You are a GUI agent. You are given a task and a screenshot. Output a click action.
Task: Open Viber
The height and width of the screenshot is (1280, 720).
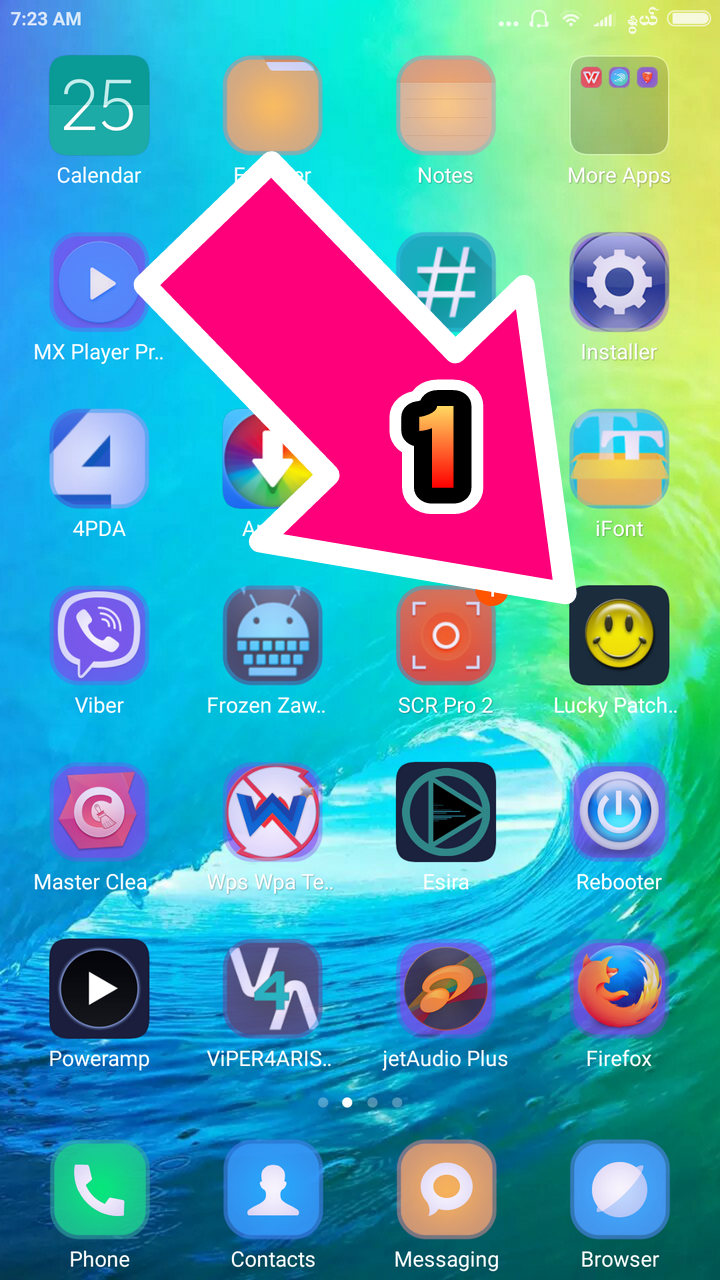pyautogui.click(x=99, y=636)
